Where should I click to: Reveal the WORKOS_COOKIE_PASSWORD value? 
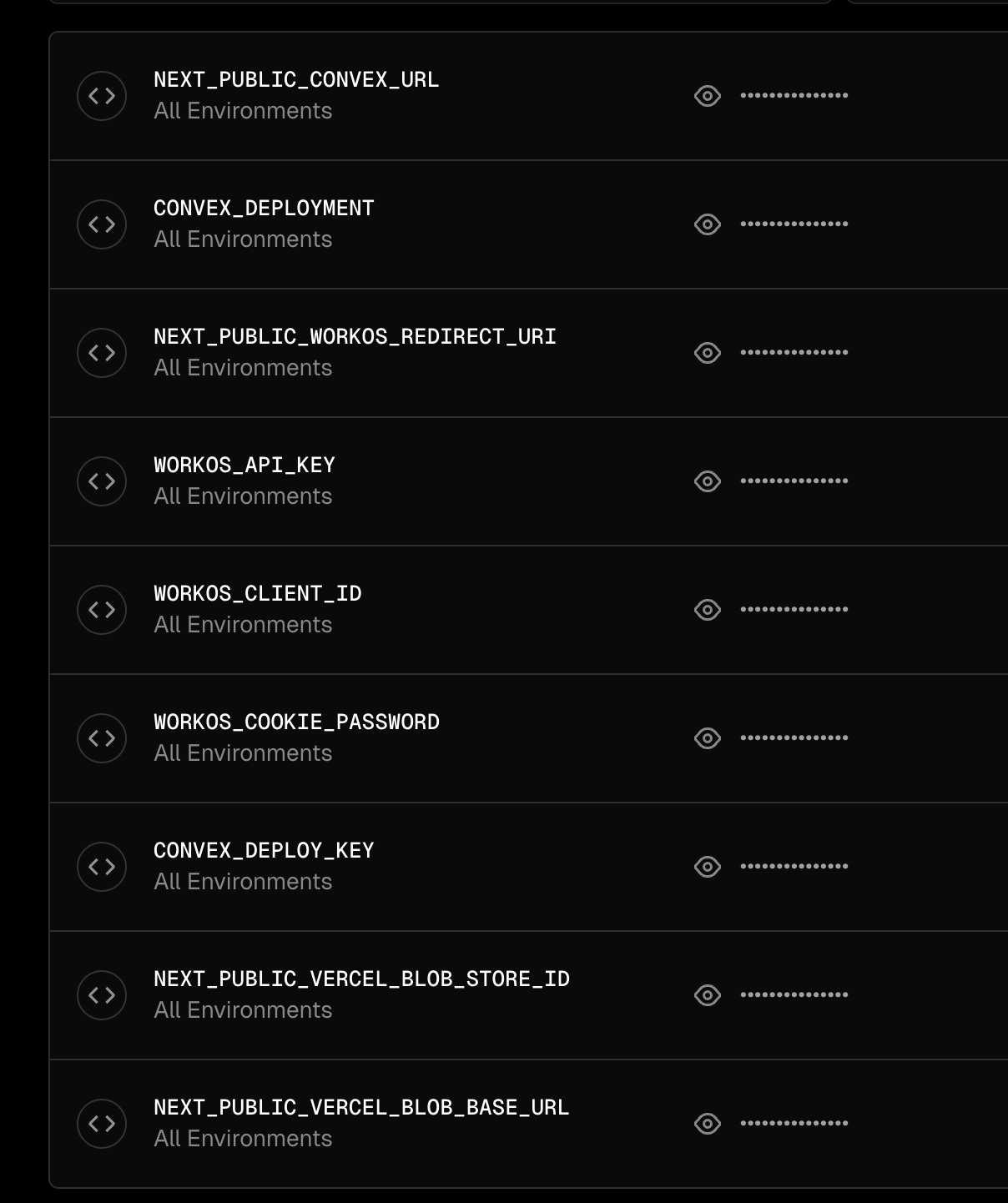click(707, 738)
